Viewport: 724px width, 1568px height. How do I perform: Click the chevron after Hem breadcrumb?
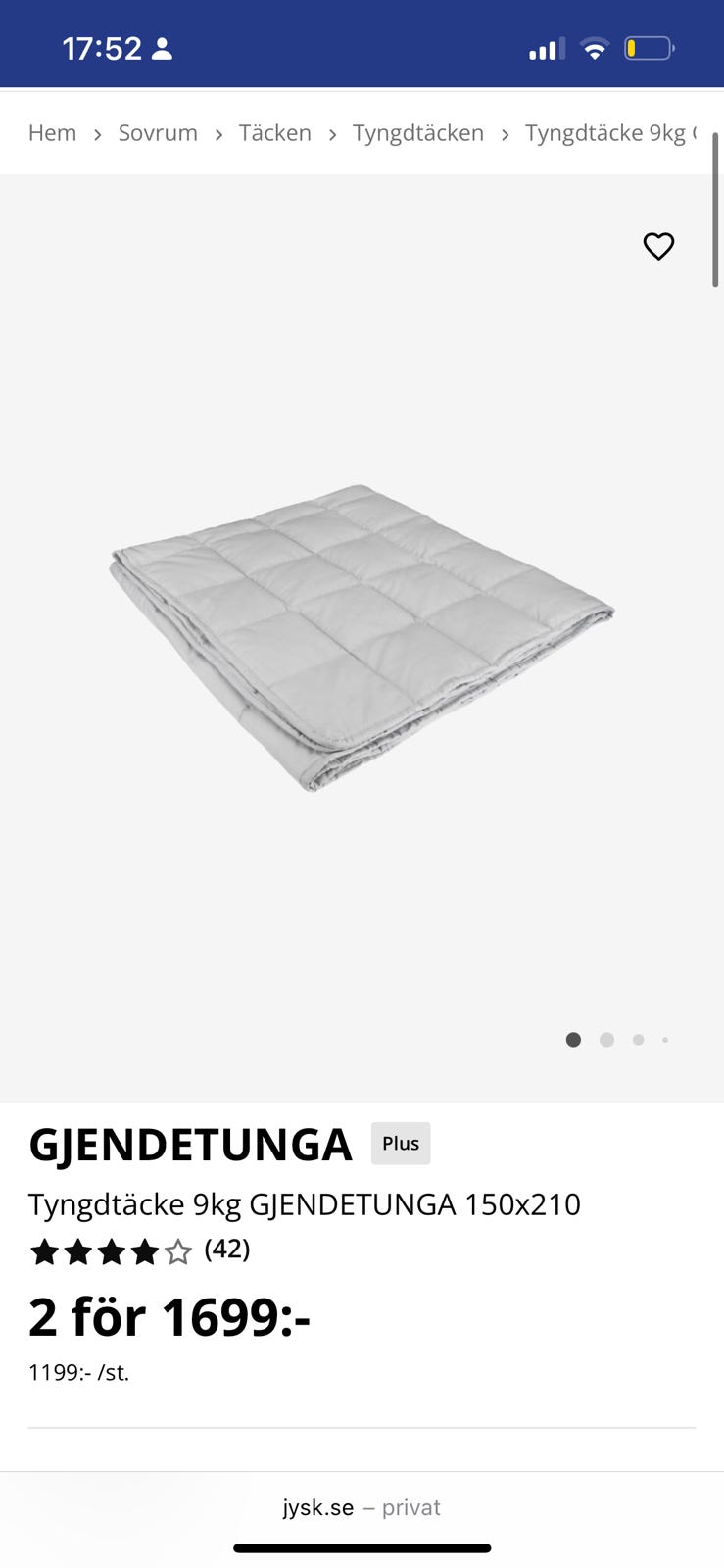(97, 133)
